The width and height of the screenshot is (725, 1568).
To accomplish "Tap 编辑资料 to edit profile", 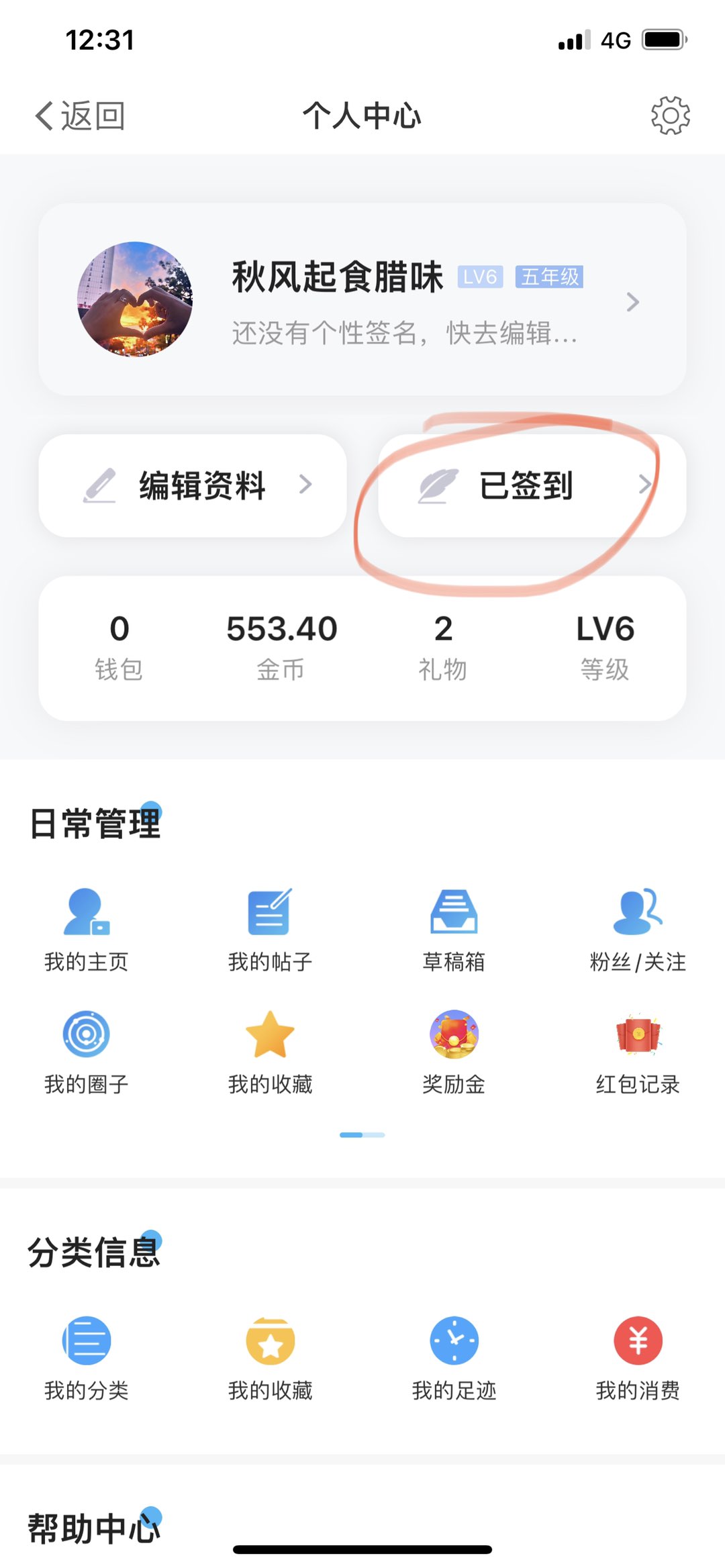I will point(193,485).
